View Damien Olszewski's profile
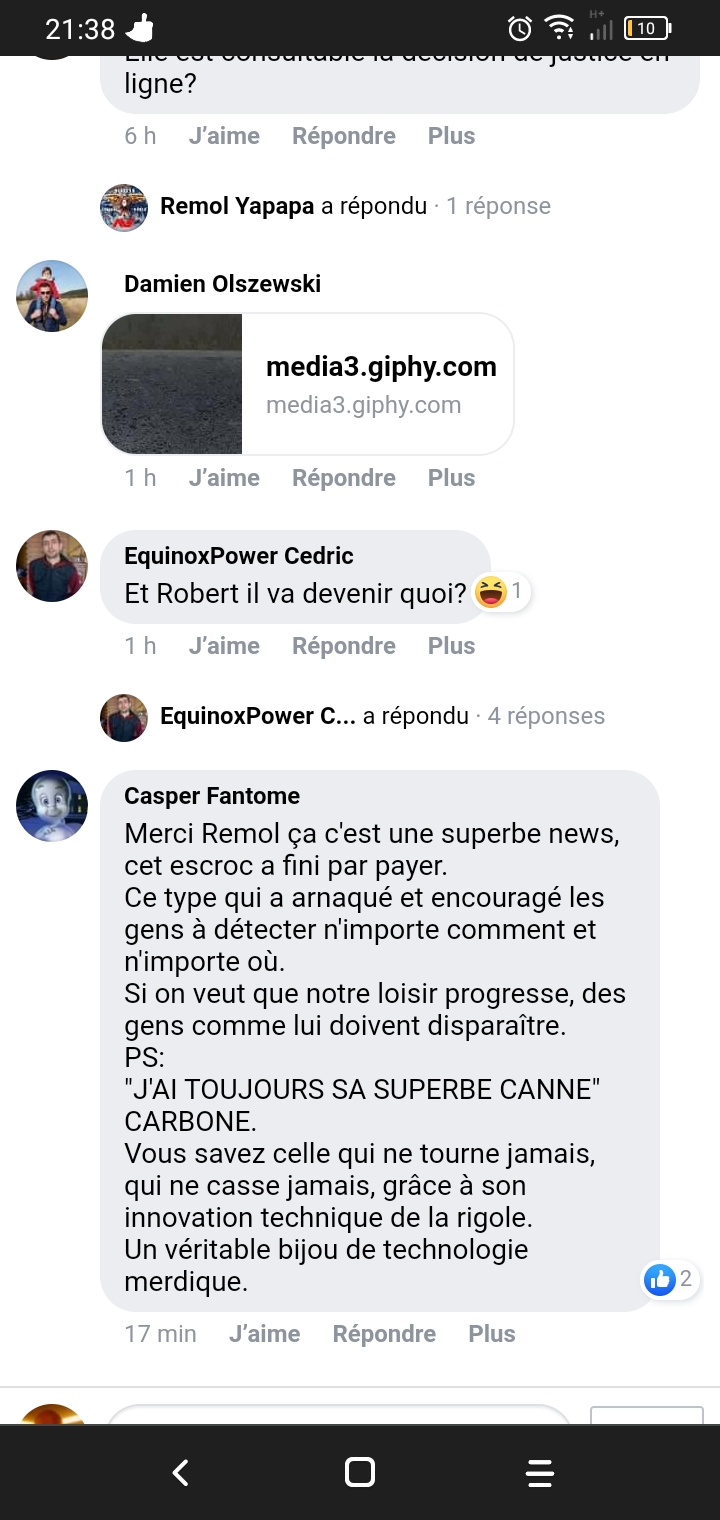Viewport: 720px width, 1520px height. click(x=52, y=296)
